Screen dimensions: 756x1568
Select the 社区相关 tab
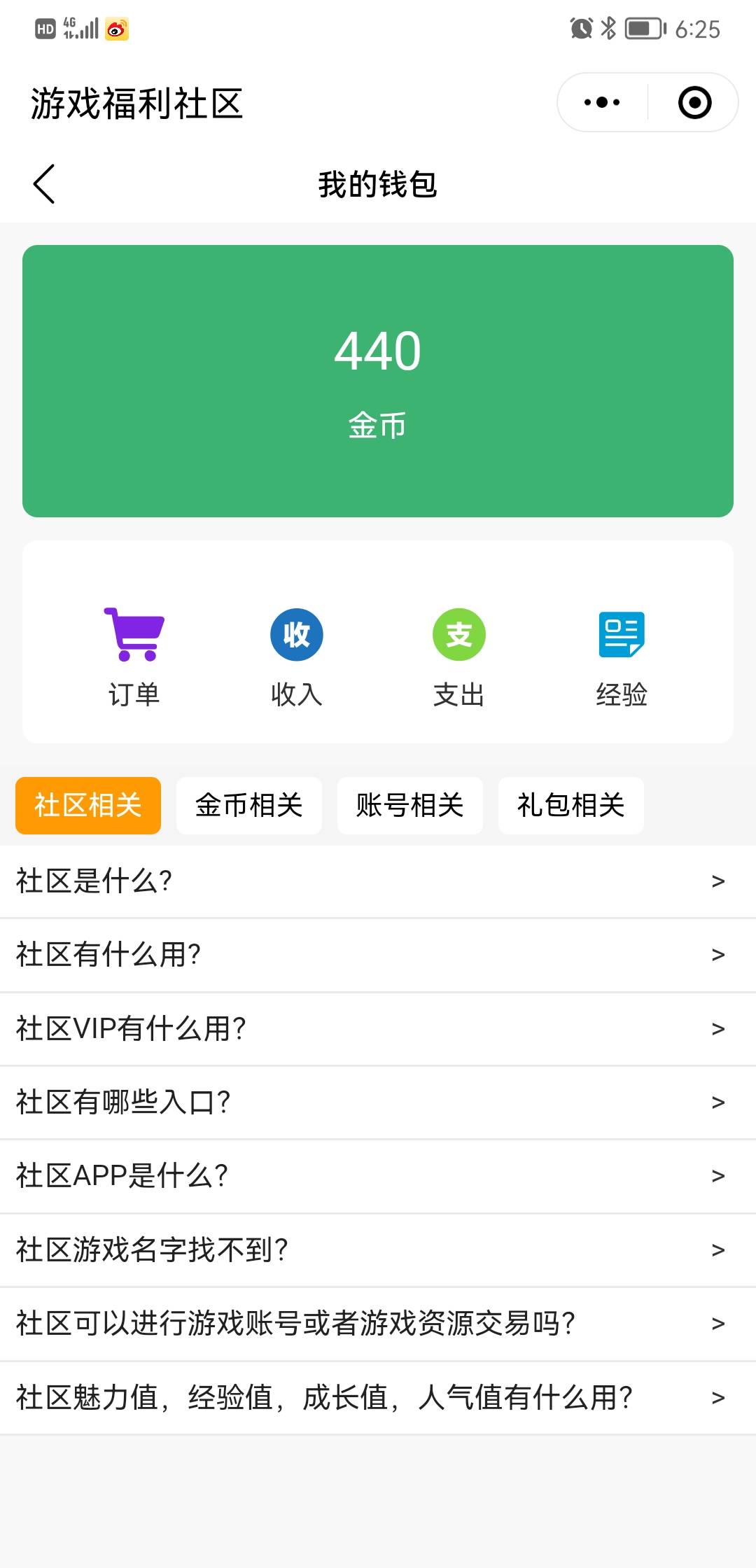pos(88,806)
